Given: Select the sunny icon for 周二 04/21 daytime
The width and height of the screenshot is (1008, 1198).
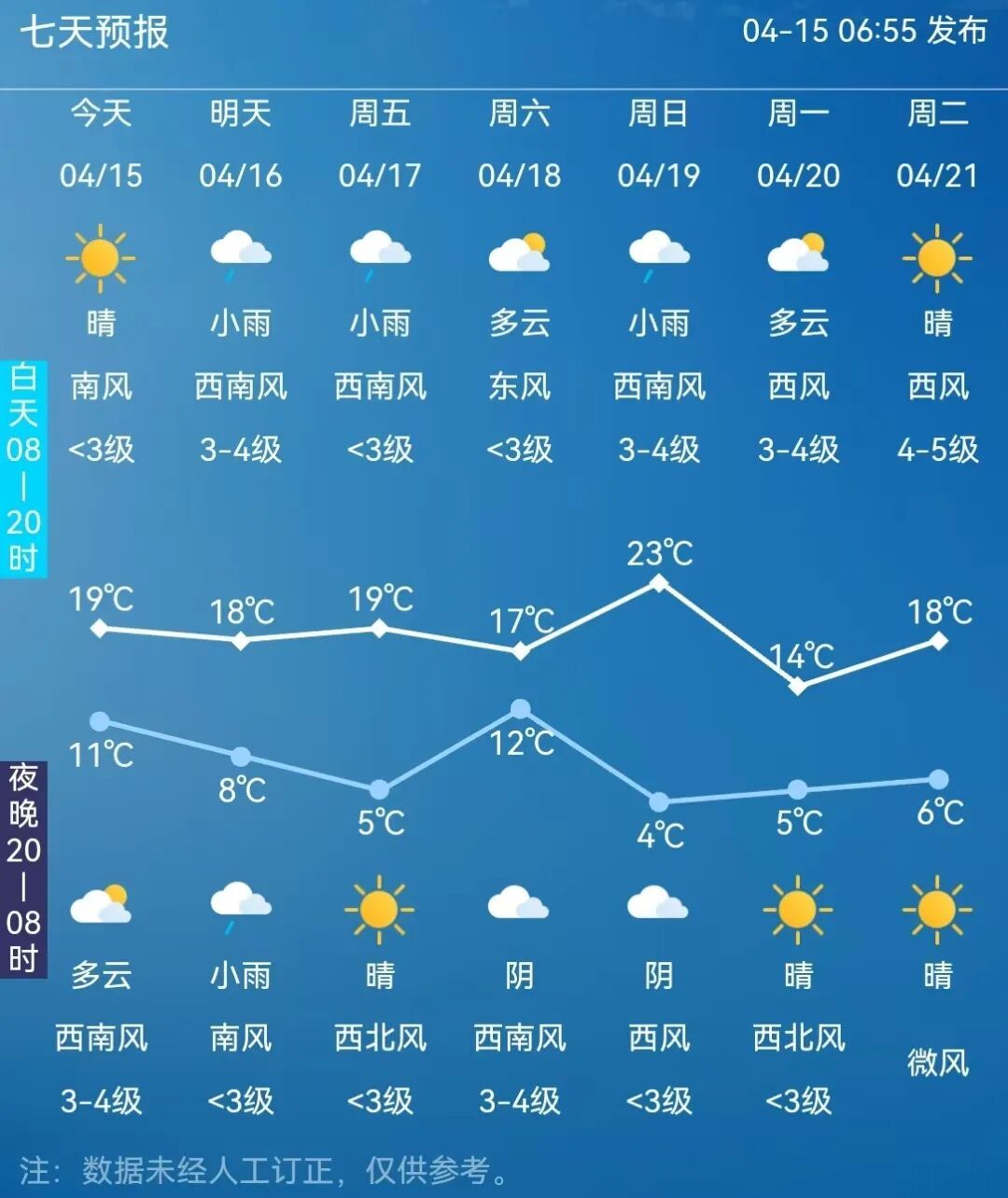Looking at the screenshot, I should pyautogui.click(x=936, y=257).
